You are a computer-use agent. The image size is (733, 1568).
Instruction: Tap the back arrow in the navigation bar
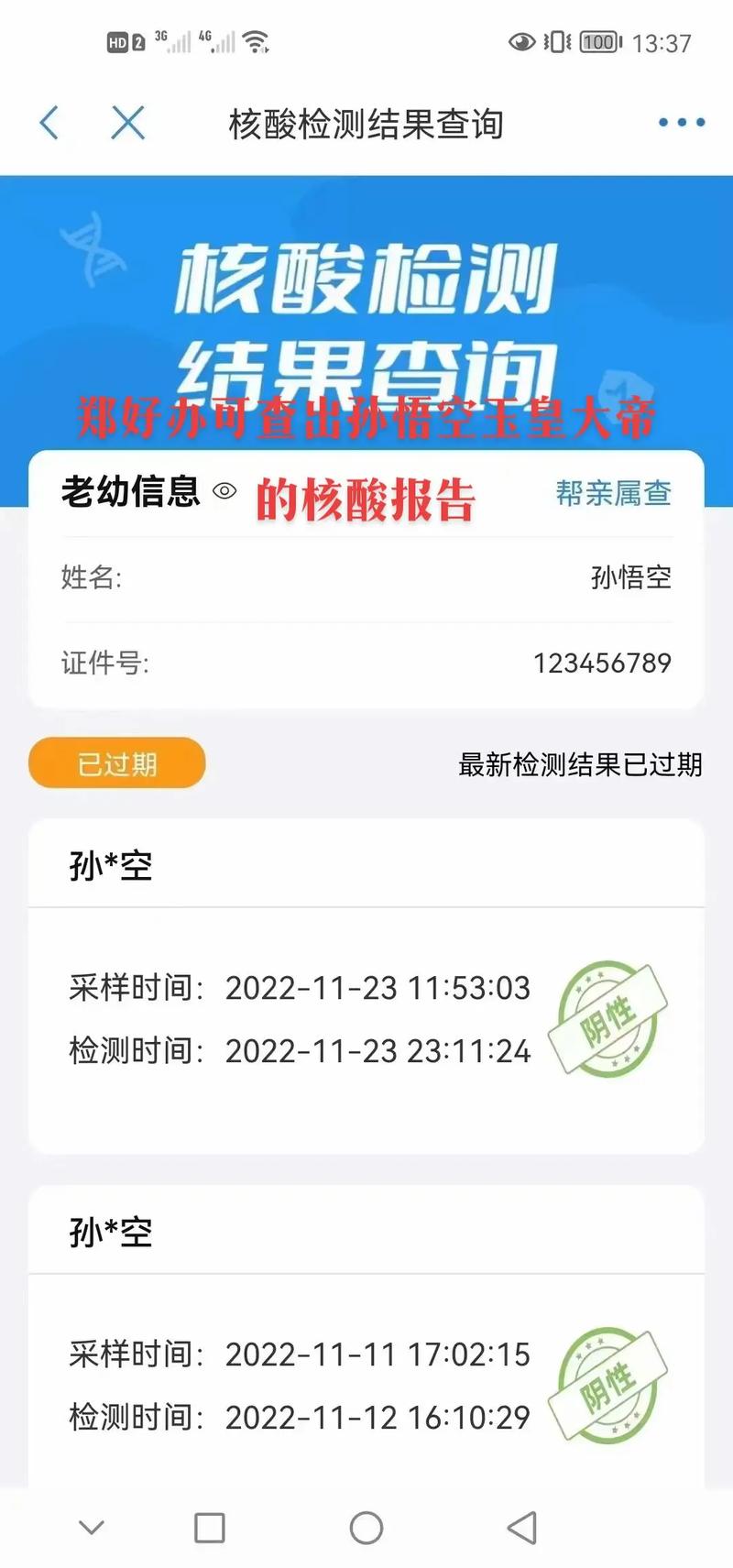[x=50, y=122]
